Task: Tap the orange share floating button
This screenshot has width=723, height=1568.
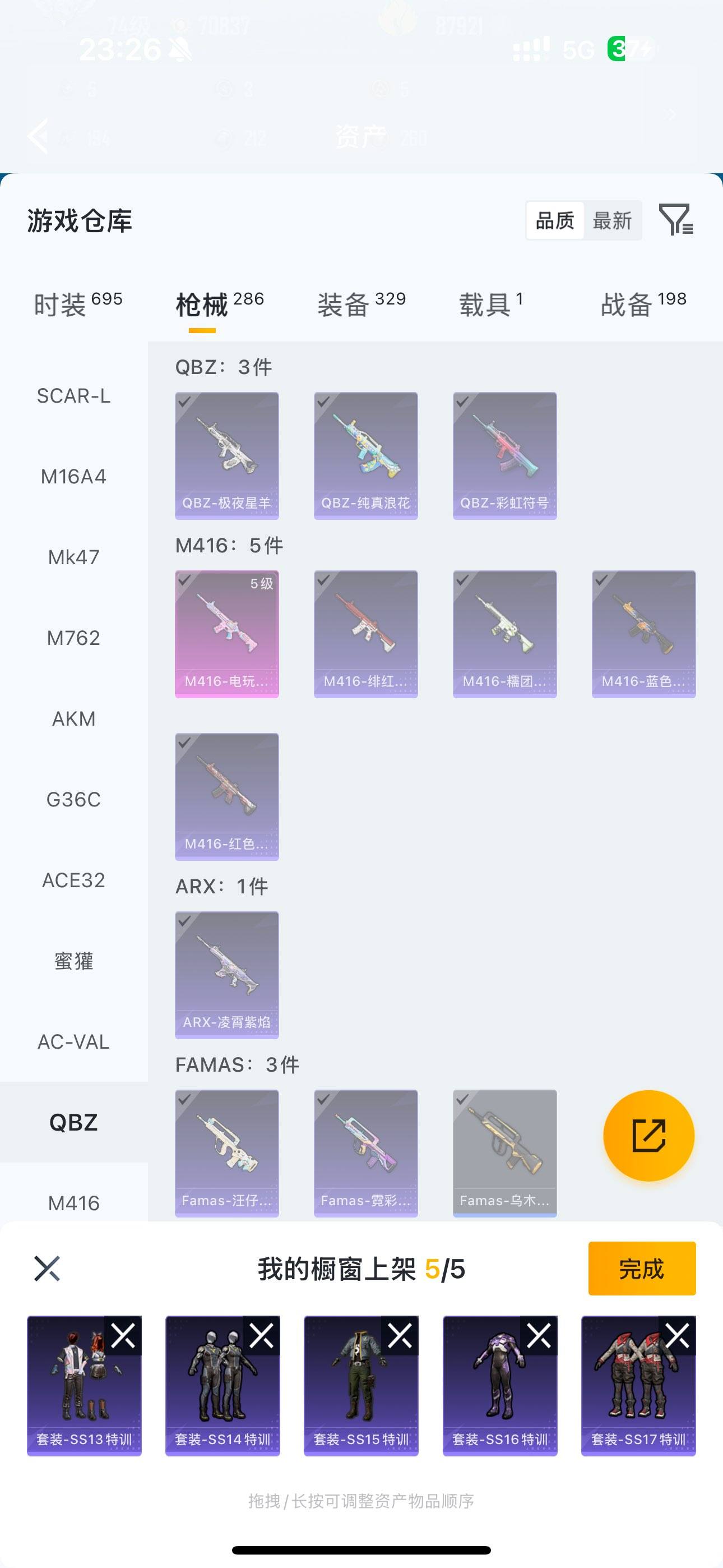Action: click(x=649, y=1135)
